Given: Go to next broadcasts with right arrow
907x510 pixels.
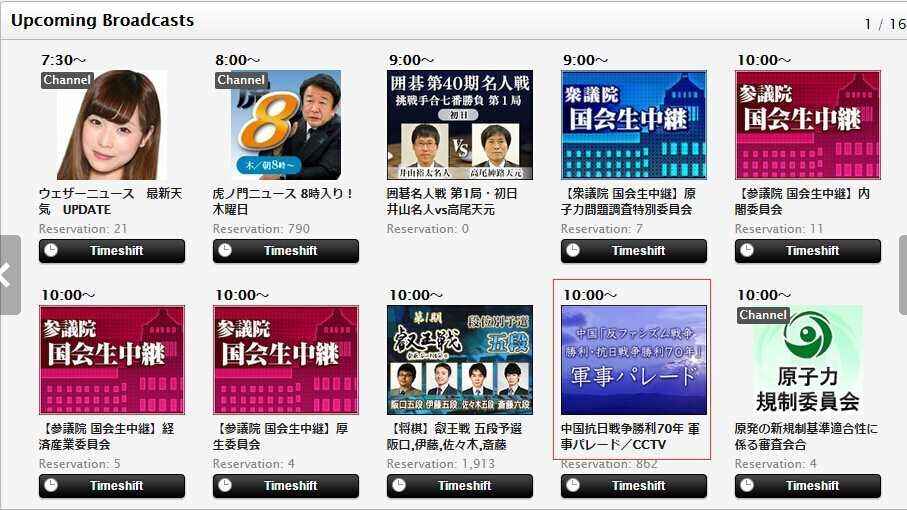Looking at the screenshot, I should pos(902,275).
